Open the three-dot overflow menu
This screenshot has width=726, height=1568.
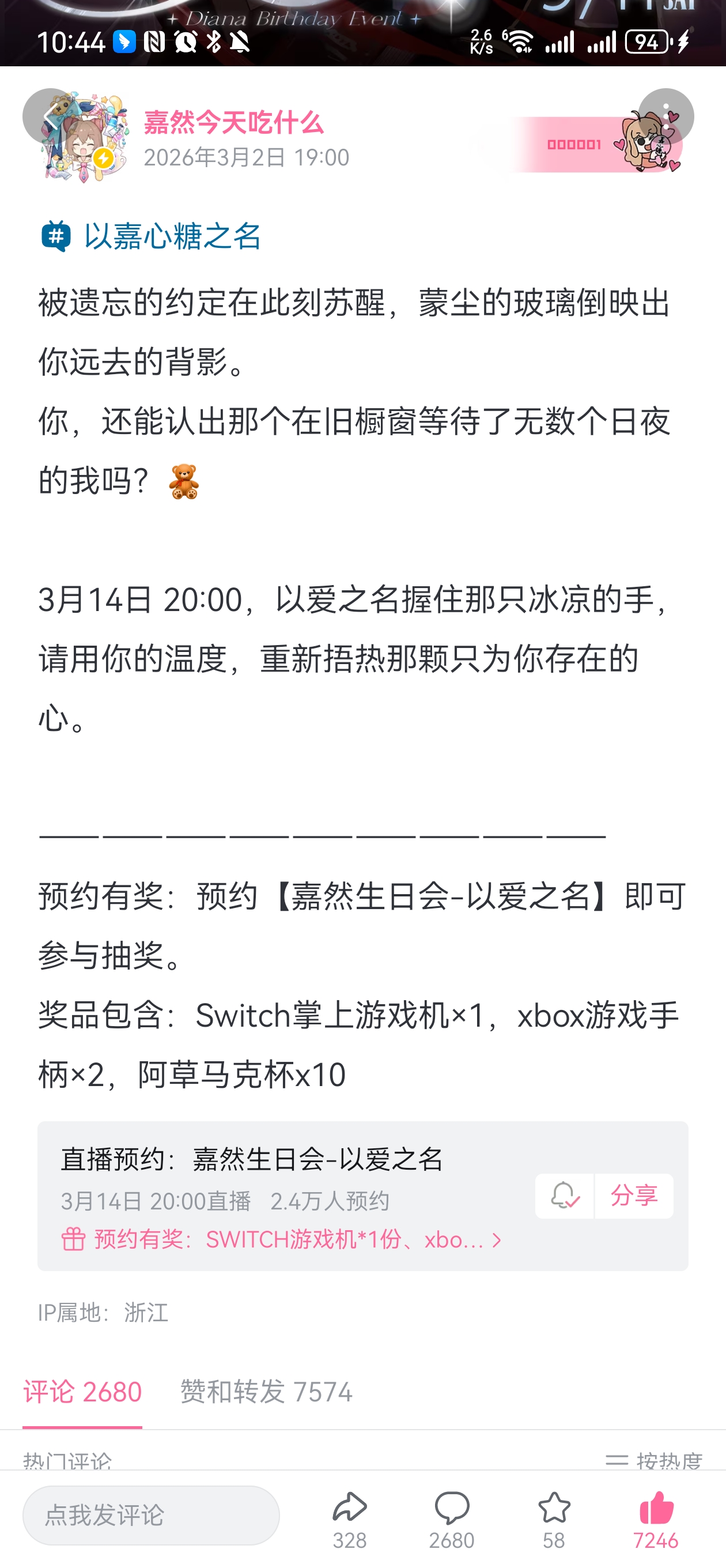tap(665, 116)
